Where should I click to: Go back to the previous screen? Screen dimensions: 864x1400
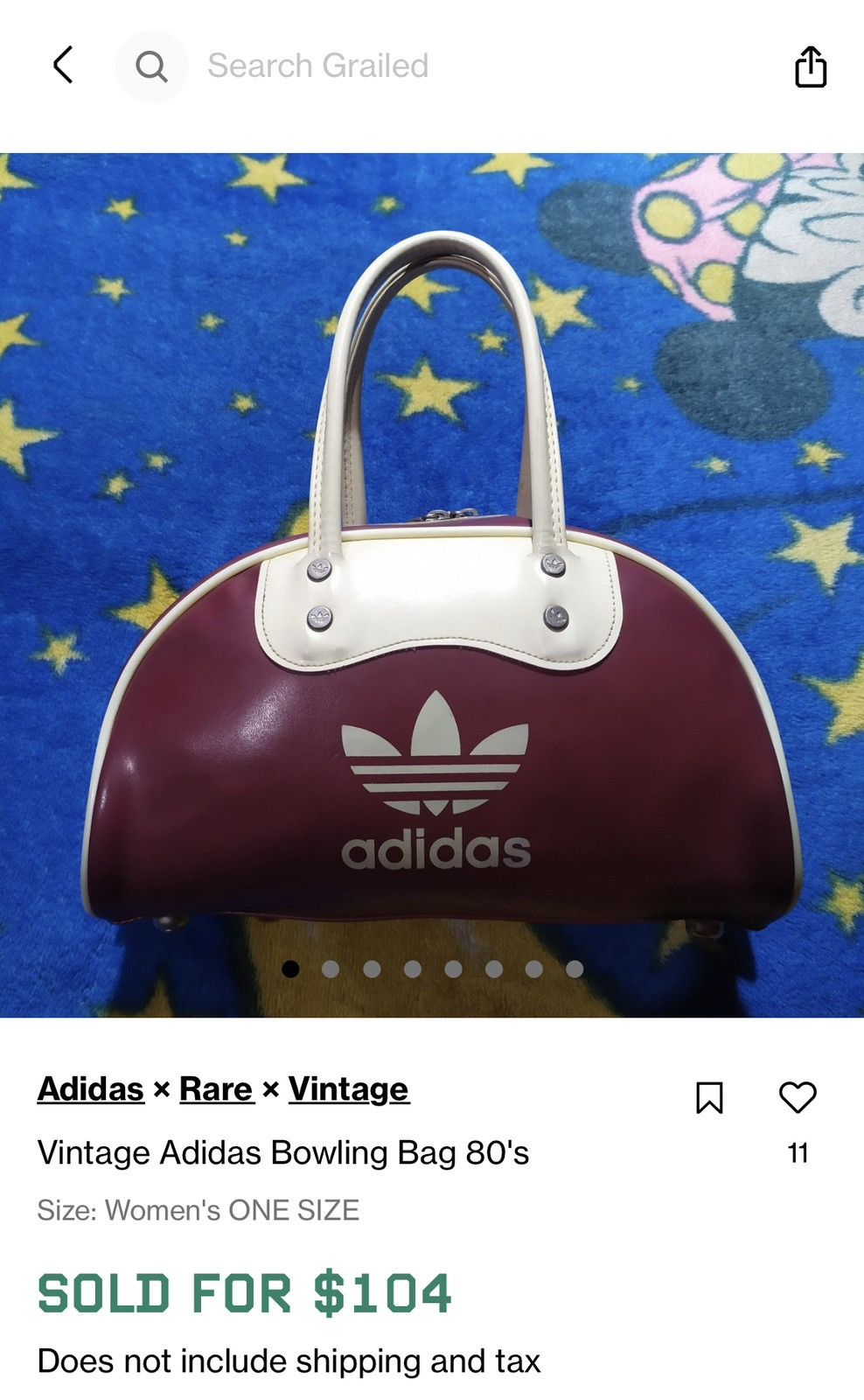point(63,66)
